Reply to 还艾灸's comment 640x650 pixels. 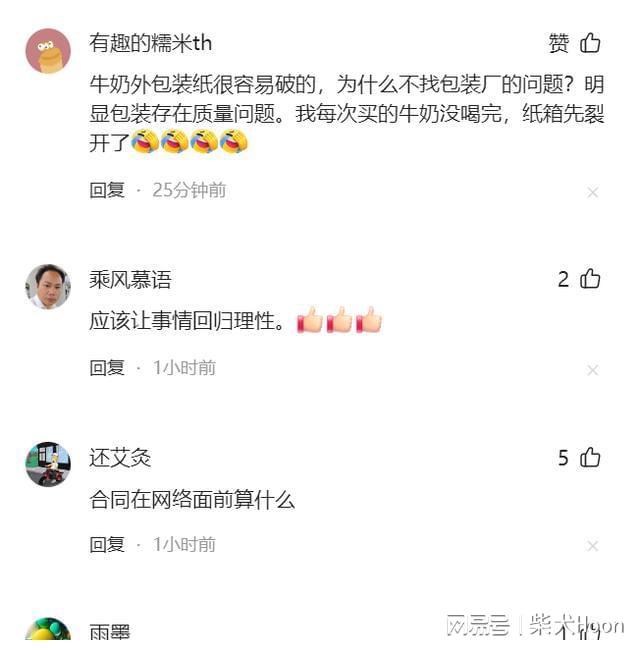[x=107, y=544]
